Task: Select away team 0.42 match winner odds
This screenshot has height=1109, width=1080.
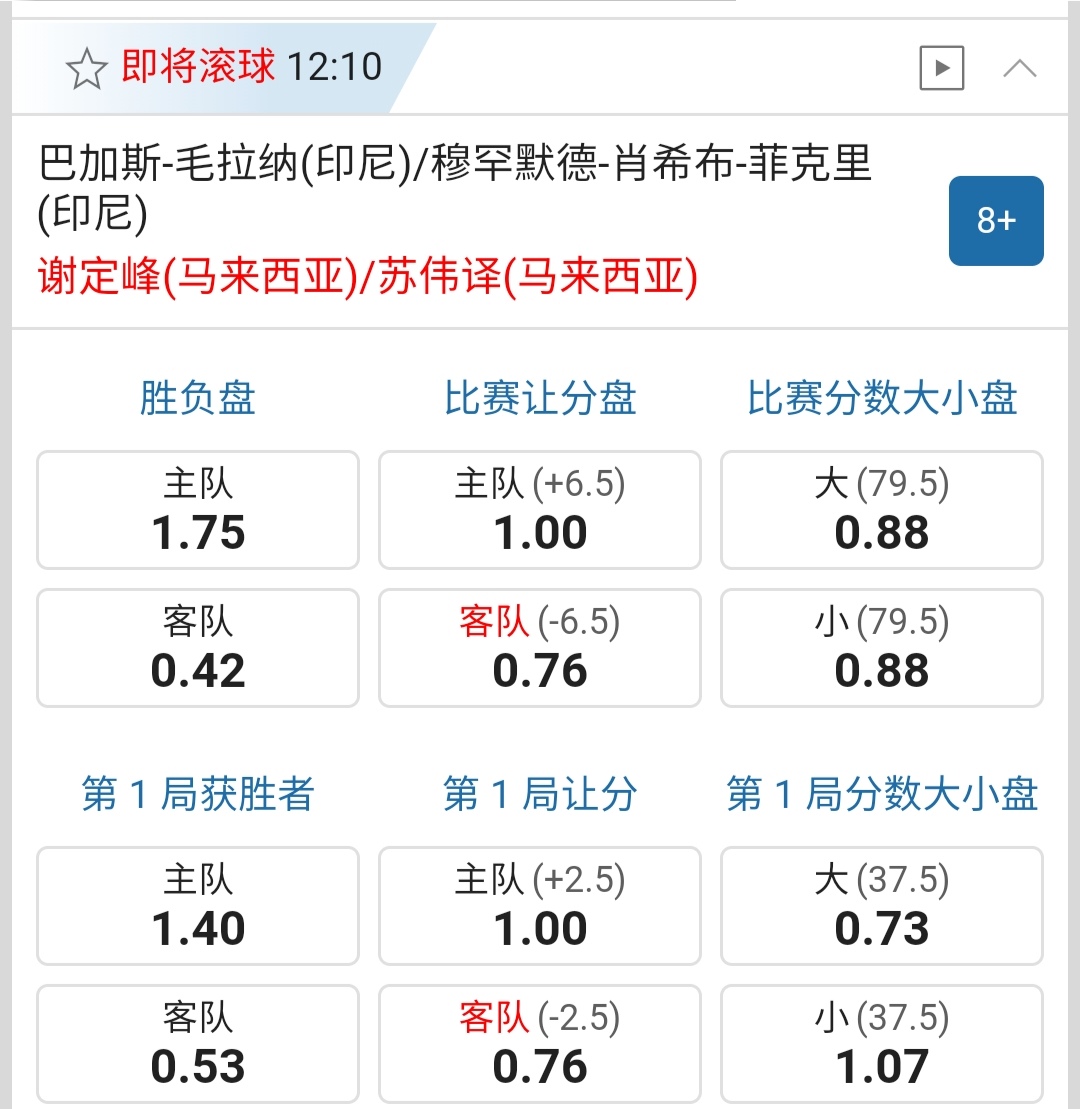Action: coord(196,648)
